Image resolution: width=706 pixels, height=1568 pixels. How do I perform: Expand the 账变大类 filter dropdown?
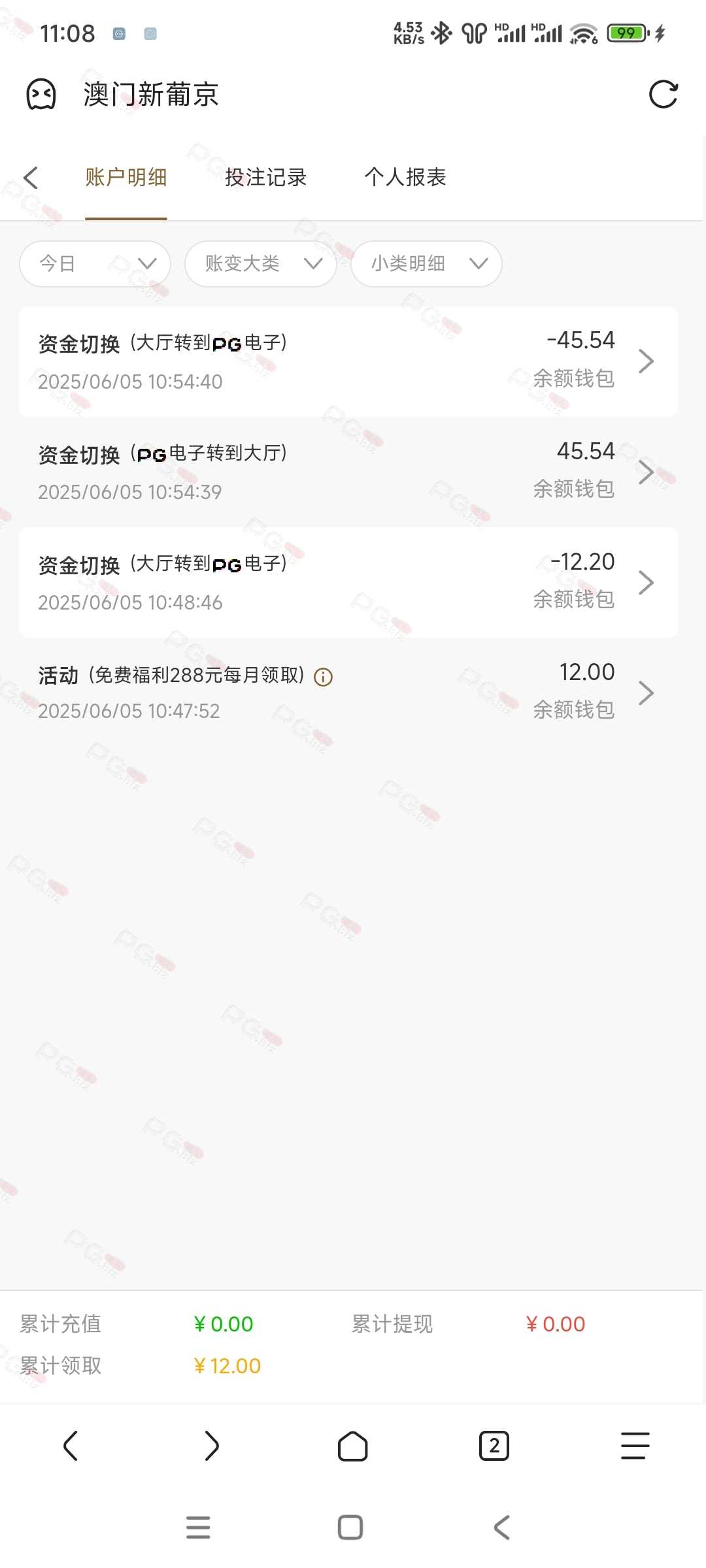tap(261, 263)
